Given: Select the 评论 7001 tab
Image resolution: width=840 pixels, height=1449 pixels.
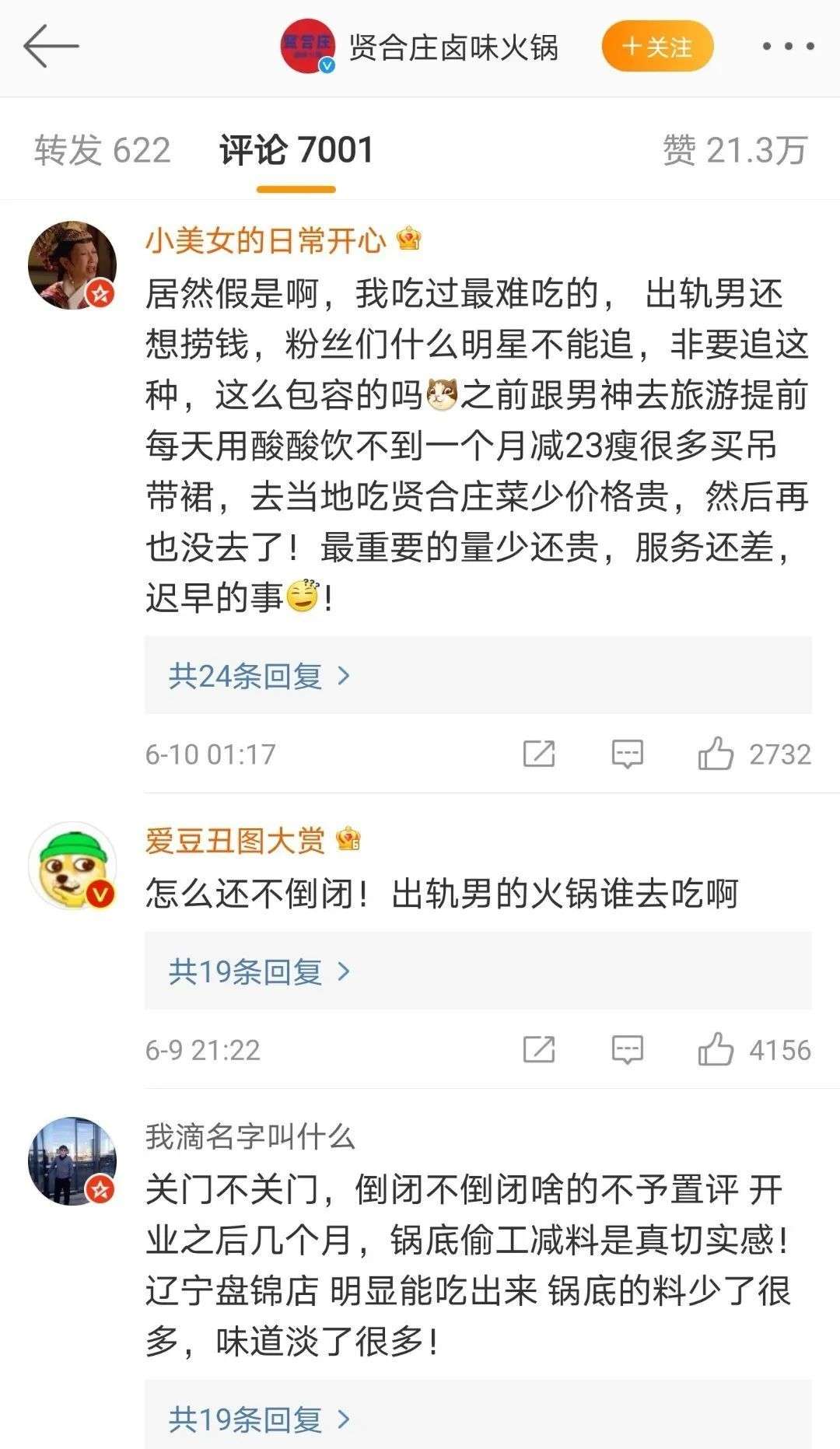Looking at the screenshot, I should pyautogui.click(x=296, y=149).
